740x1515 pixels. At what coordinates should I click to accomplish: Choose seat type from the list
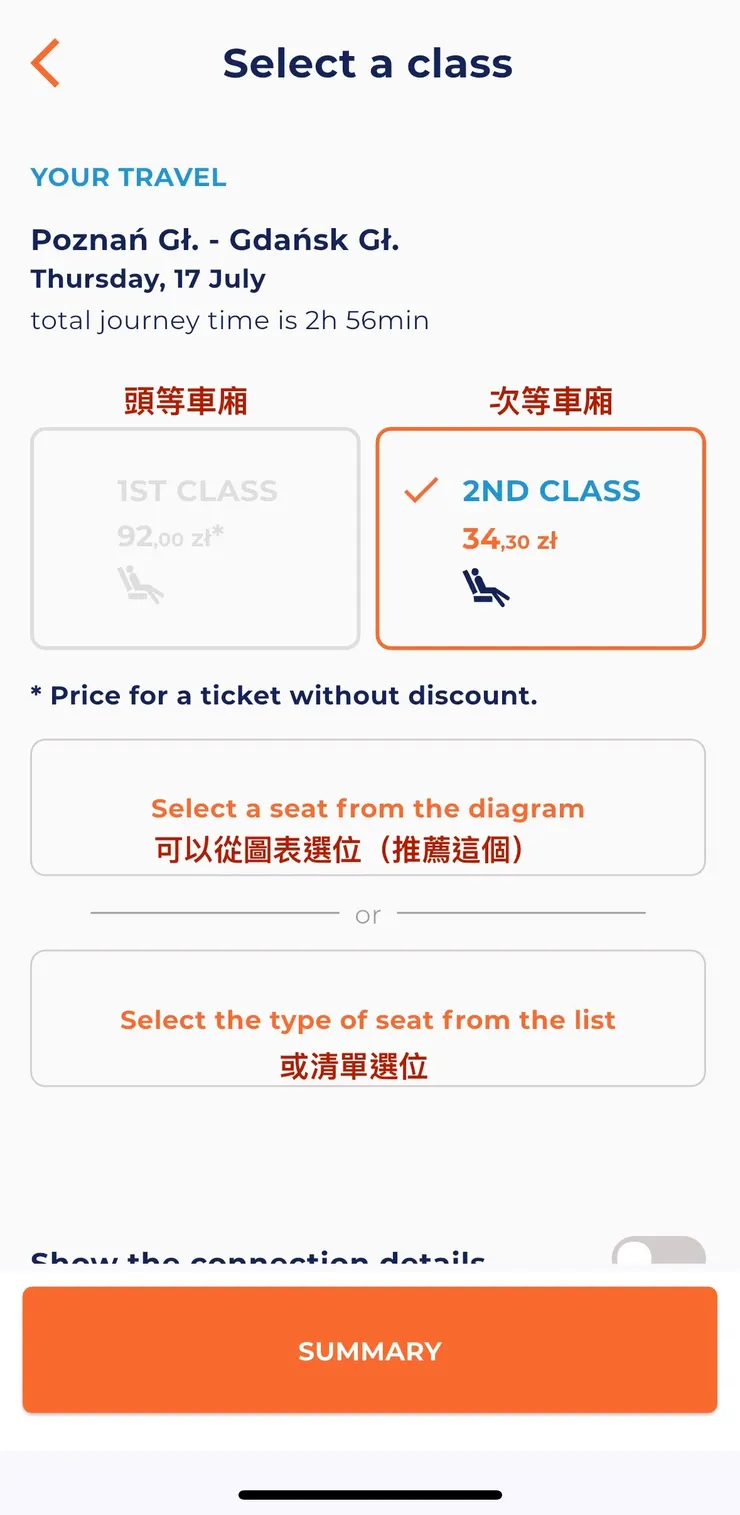click(368, 1018)
